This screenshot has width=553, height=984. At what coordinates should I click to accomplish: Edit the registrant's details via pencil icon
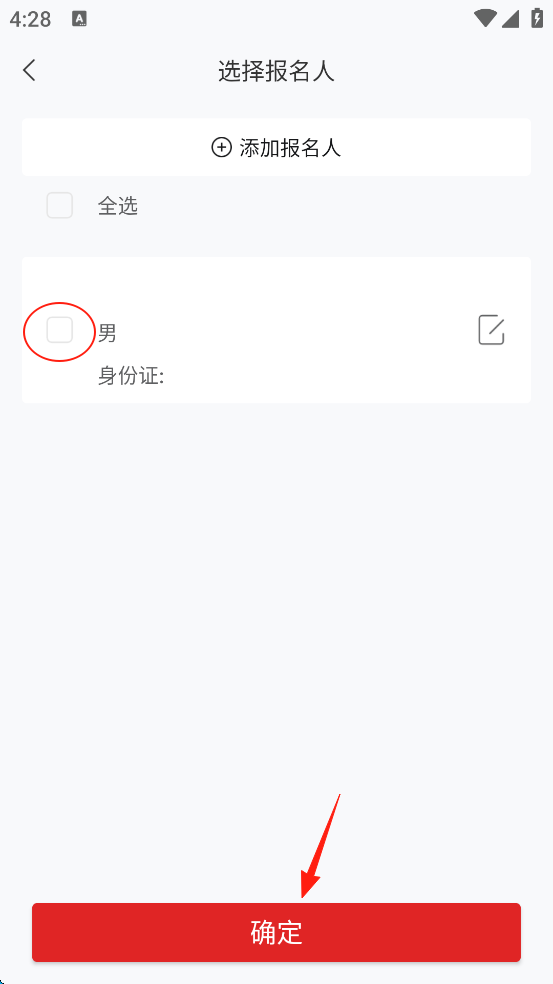[x=491, y=330]
